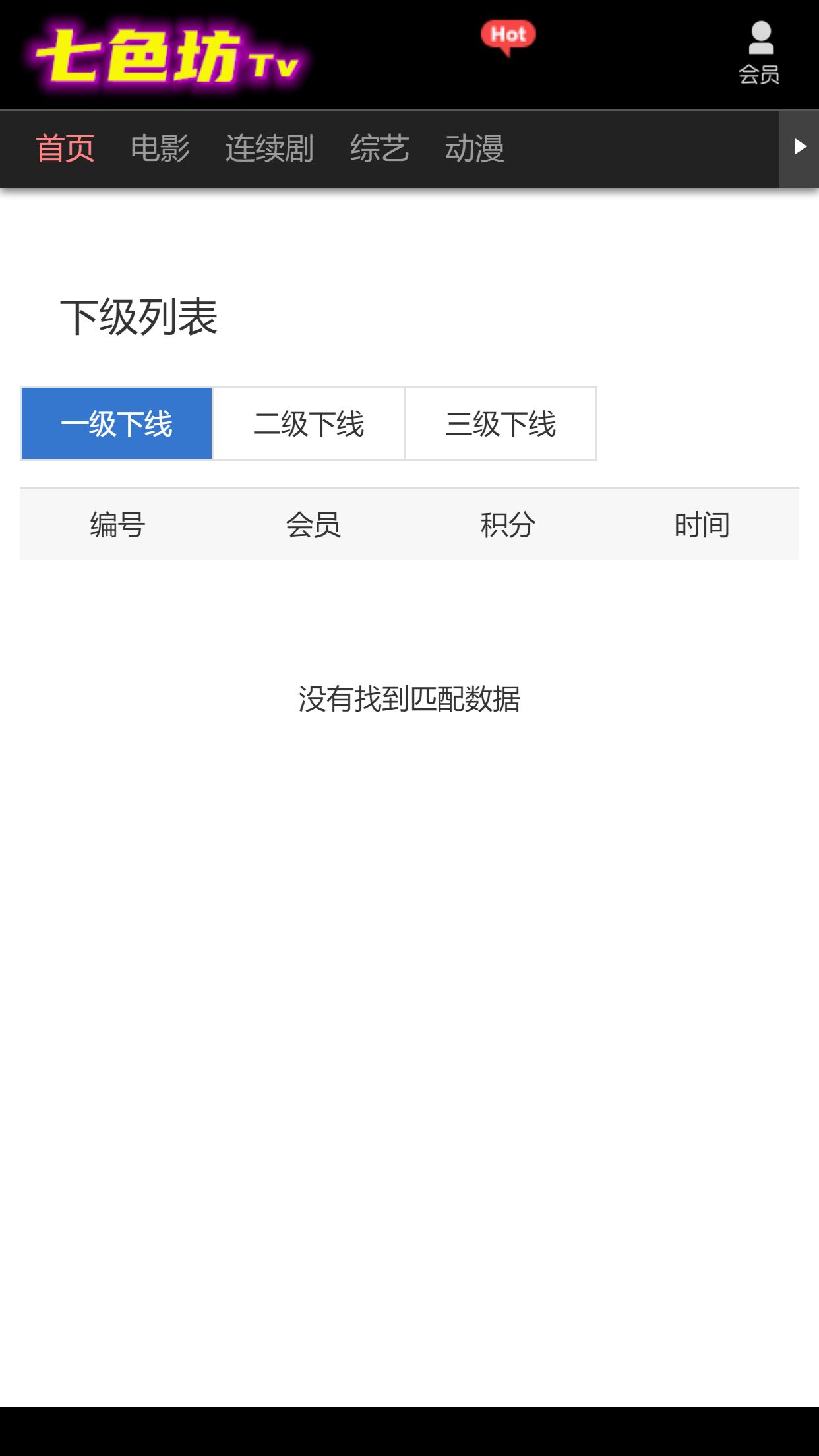Tap the 七色坊TV logo
The height and width of the screenshot is (1456, 819).
tap(168, 57)
